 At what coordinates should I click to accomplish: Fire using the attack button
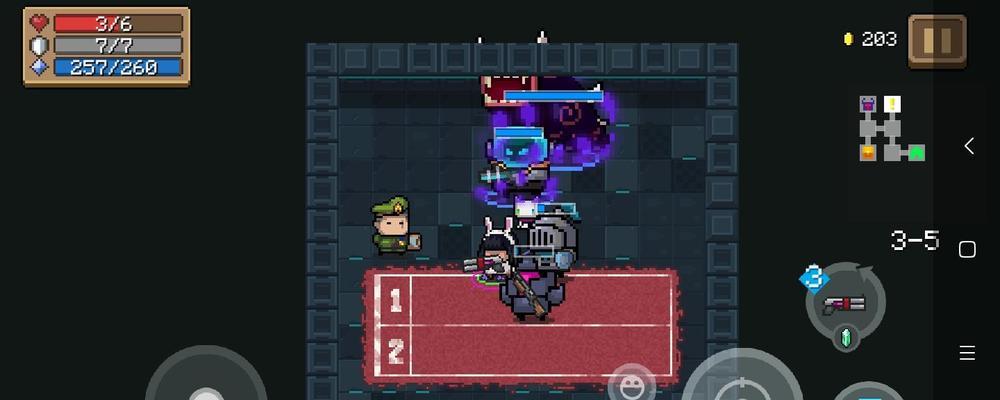click(741, 382)
